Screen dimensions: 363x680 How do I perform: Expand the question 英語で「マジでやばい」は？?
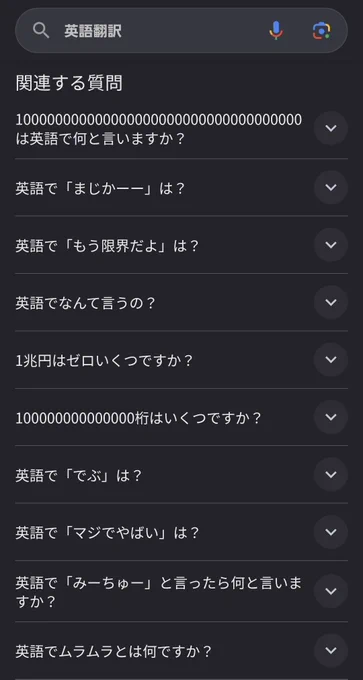tap(181, 532)
